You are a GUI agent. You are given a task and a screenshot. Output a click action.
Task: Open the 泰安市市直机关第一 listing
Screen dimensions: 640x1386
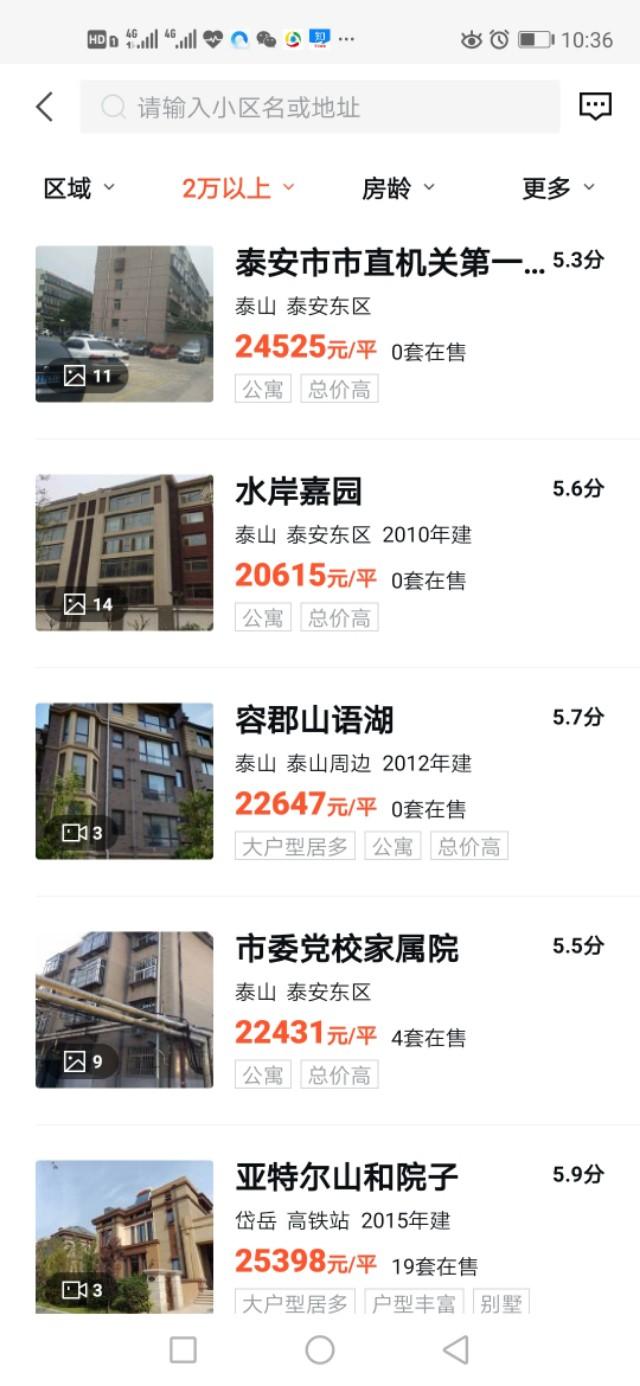click(390, 263)
